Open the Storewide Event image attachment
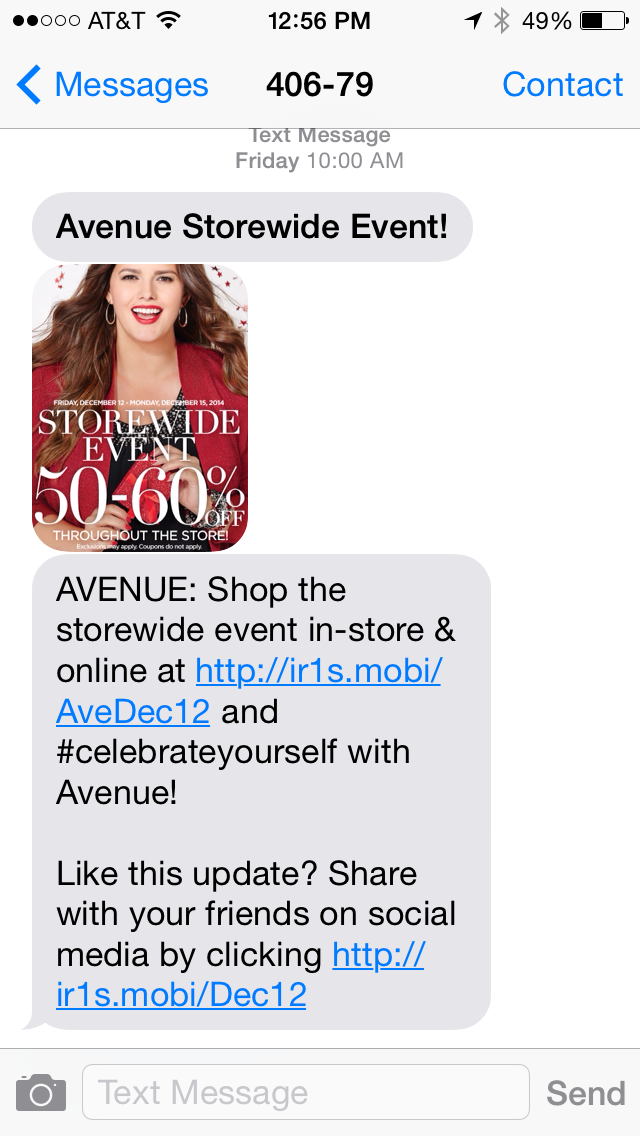This screenshot has height=1136, width=640. pyautogui.click(x=140, y=408)
